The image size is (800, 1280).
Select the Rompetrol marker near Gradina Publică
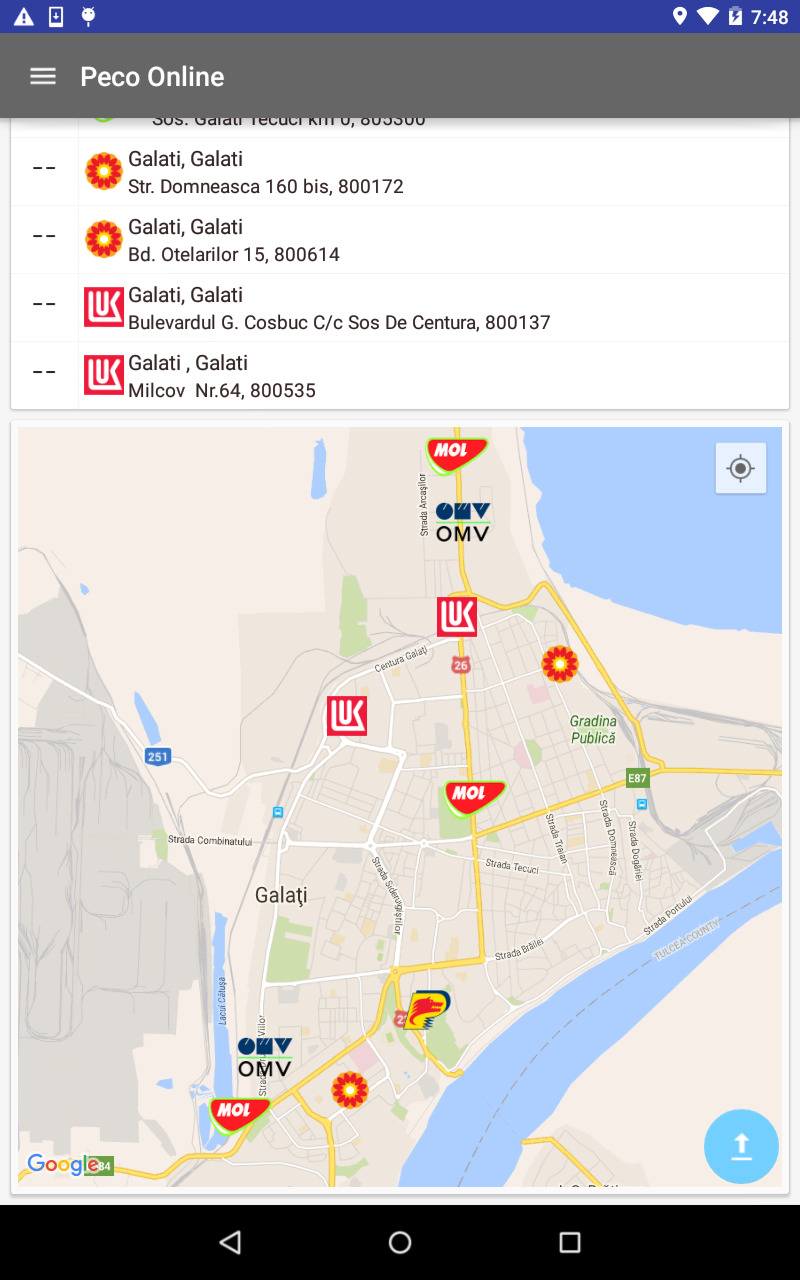[x=558, y=663]
